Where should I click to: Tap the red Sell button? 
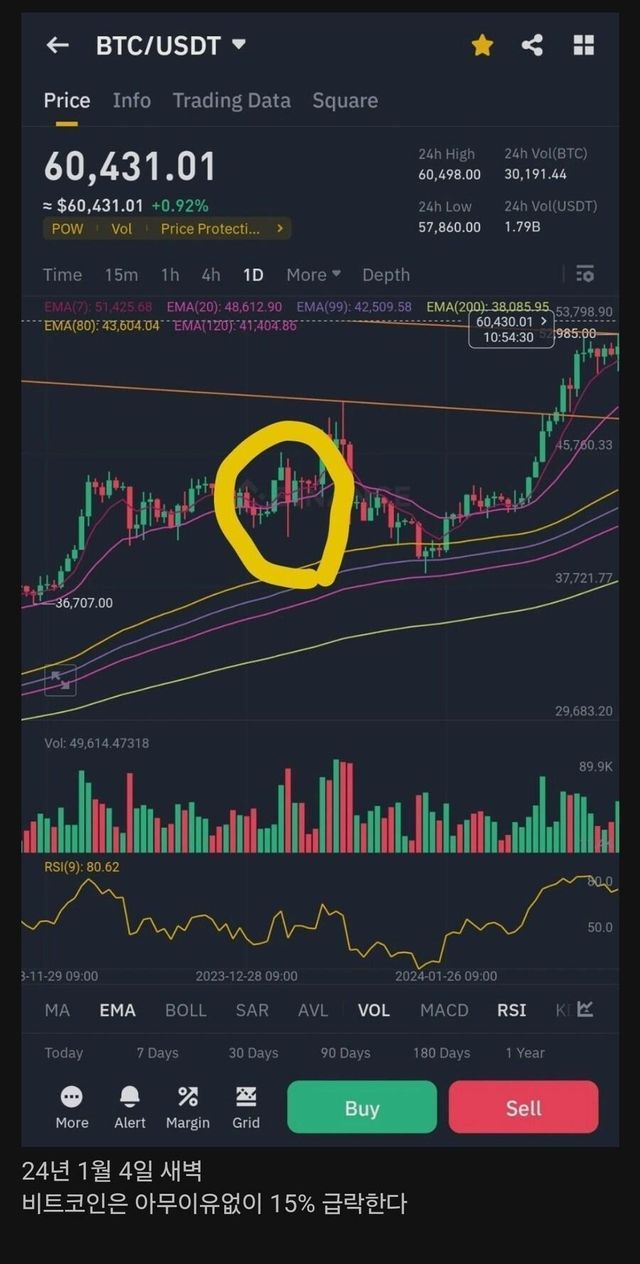523,1107
